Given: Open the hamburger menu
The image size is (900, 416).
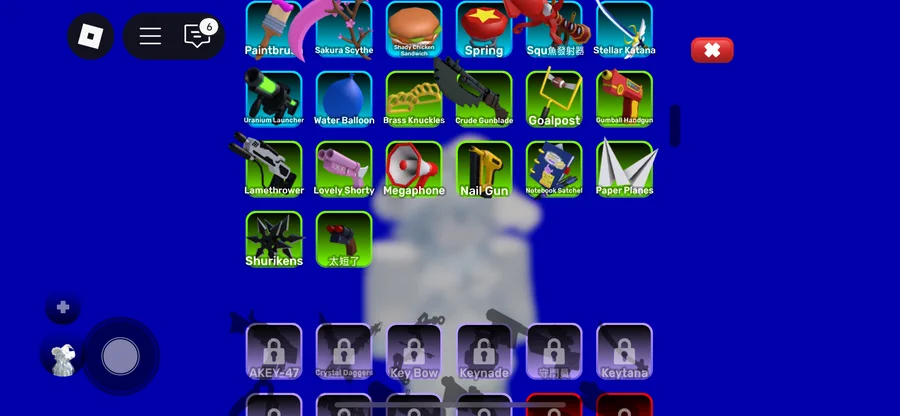Looking at the screenshot, I should [150, 37].
